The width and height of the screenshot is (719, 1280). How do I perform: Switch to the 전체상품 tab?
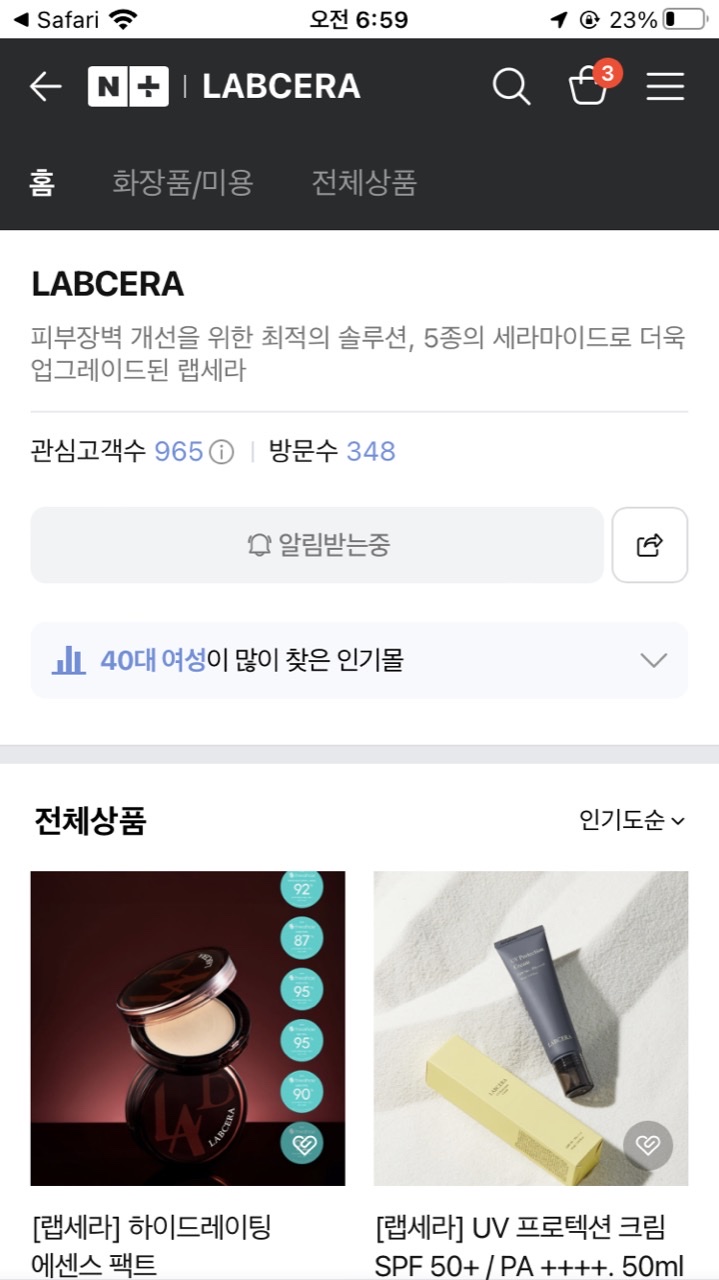363,182
